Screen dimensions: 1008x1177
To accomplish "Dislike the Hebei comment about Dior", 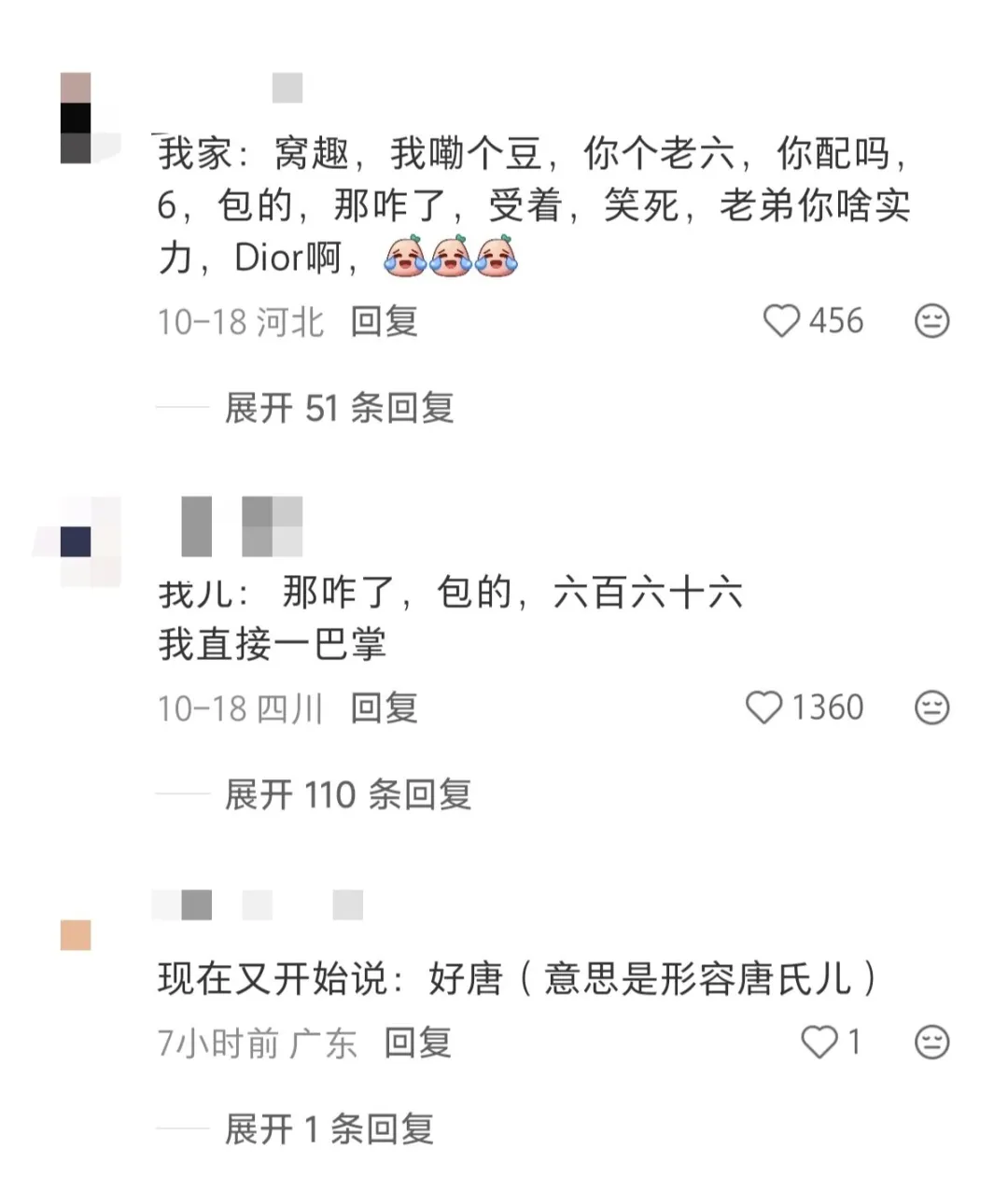I will coord(931,321).
